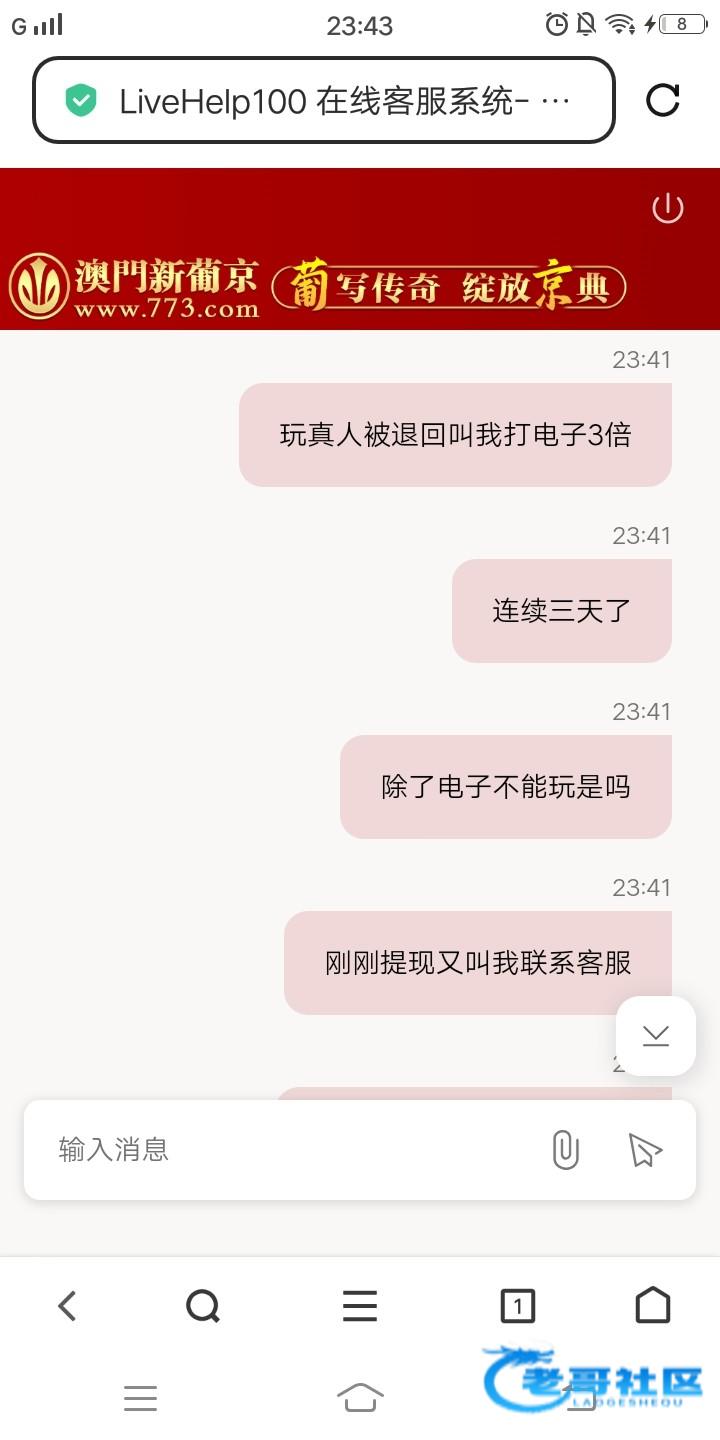The height and width of the screenshot is (1440, 720).
Task: Open the browser menu button
Action: 360,1306
